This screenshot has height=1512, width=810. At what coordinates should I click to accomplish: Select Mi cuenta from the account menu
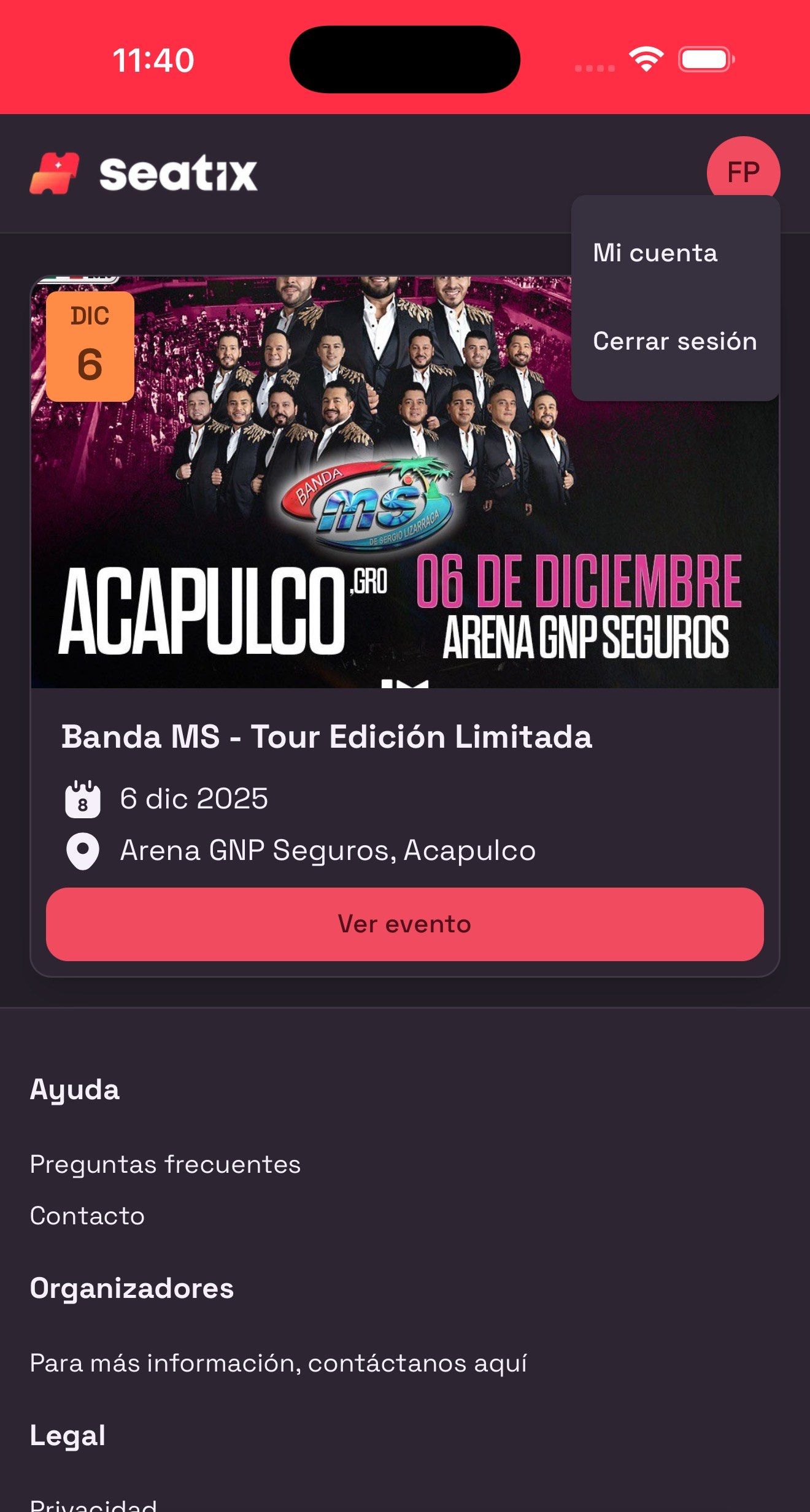pos(655,253)
